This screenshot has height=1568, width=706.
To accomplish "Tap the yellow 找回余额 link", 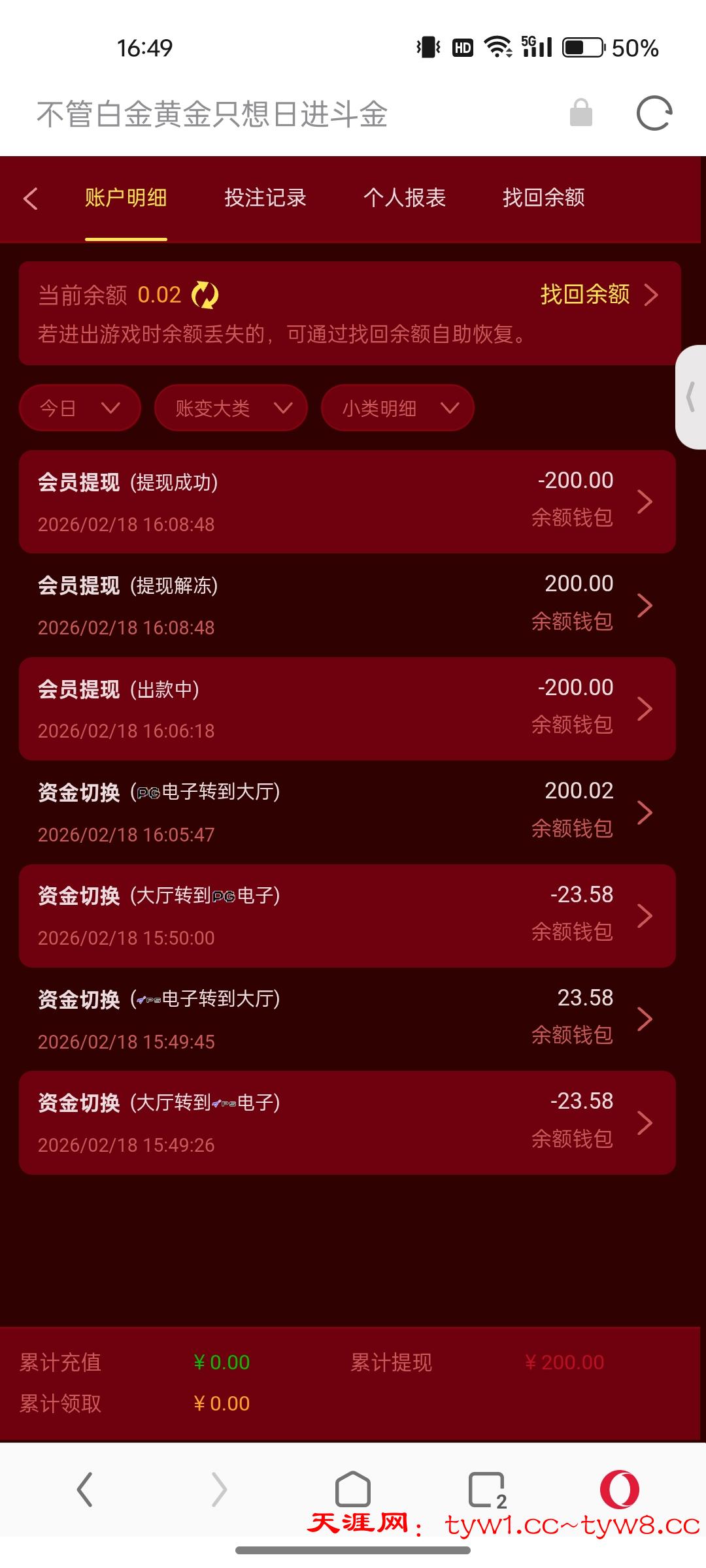I will (x=585, y=295).
